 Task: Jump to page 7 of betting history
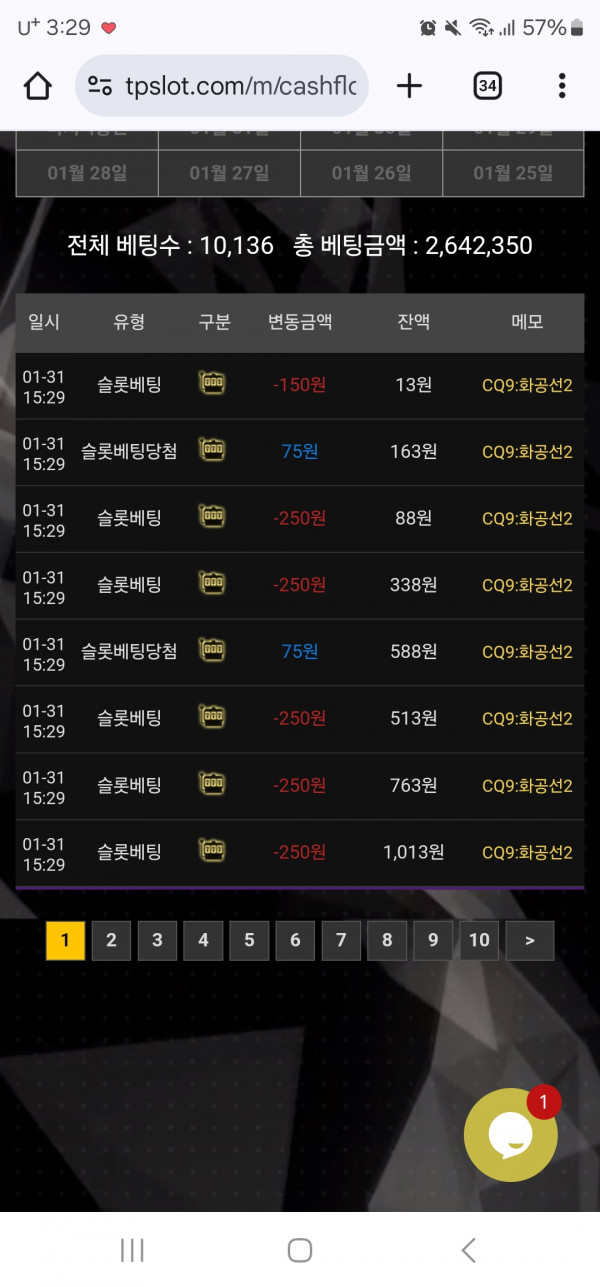coord(341,940)
